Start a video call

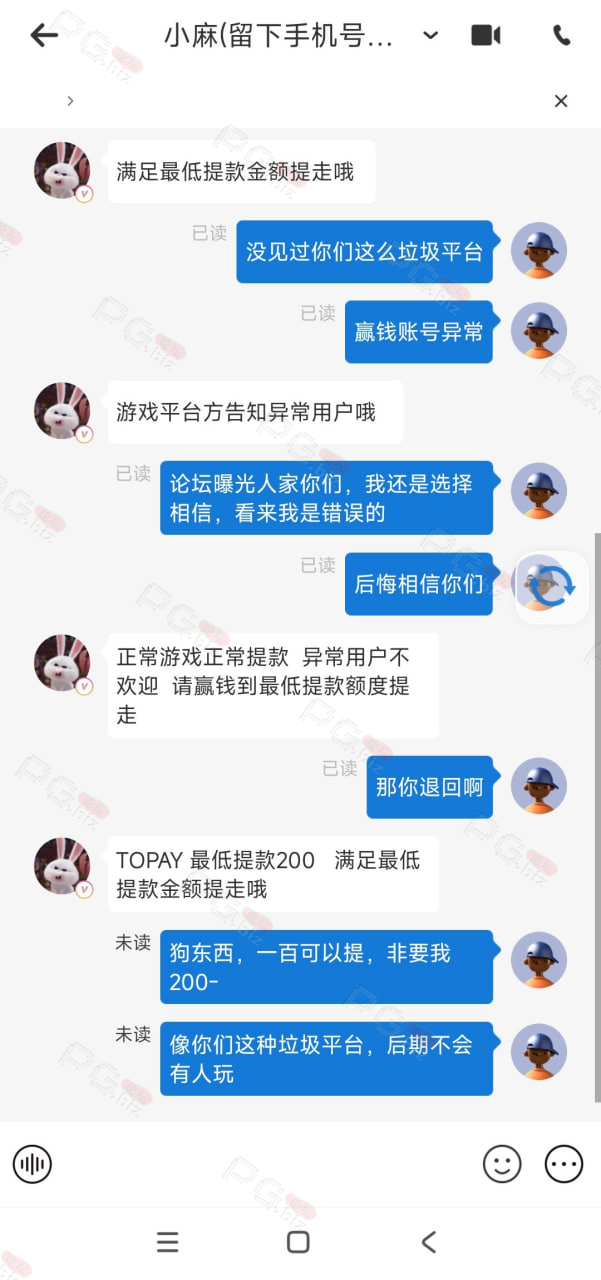coord(486,36)
